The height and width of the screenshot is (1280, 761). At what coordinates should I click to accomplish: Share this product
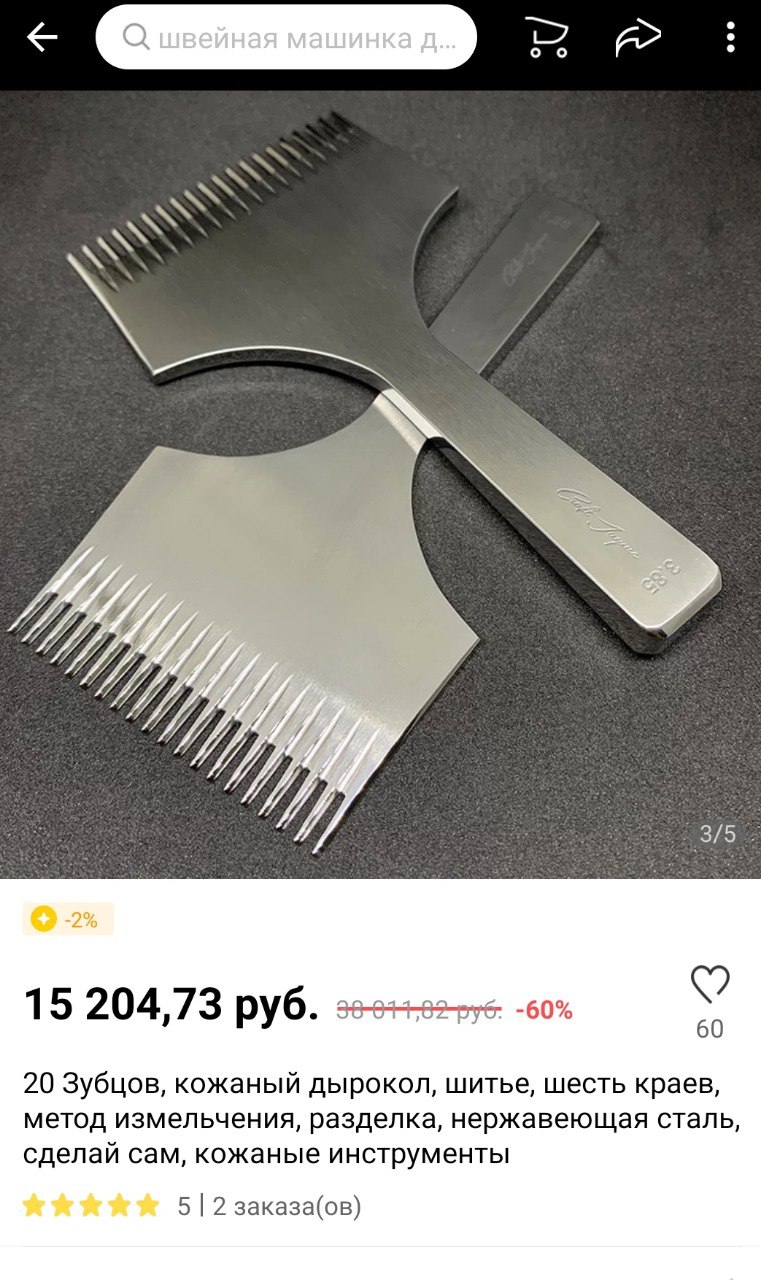638,38
